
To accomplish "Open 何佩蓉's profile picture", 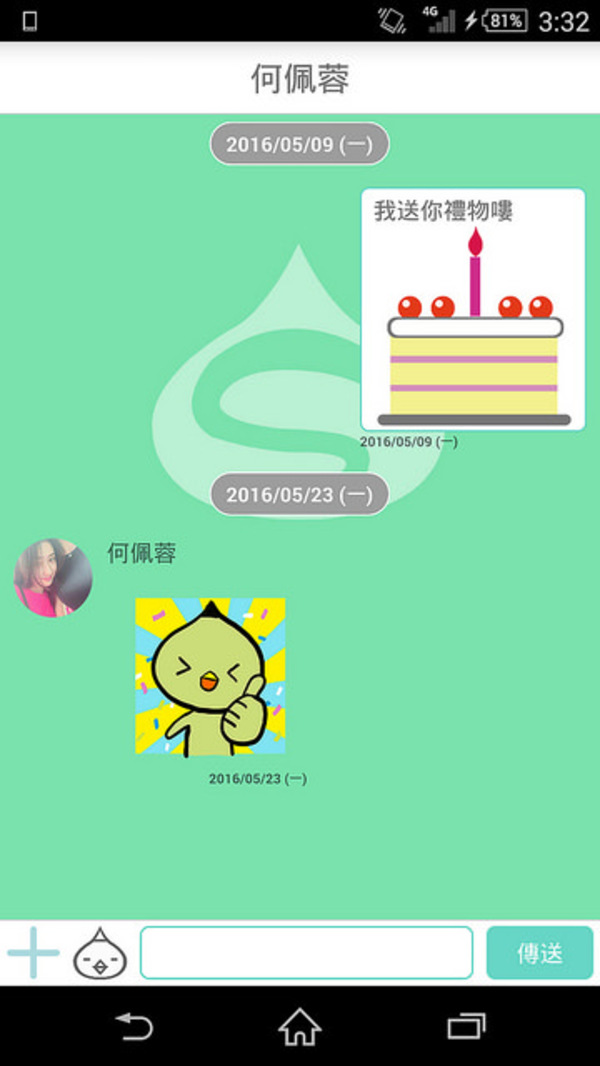I will [53, 578].
